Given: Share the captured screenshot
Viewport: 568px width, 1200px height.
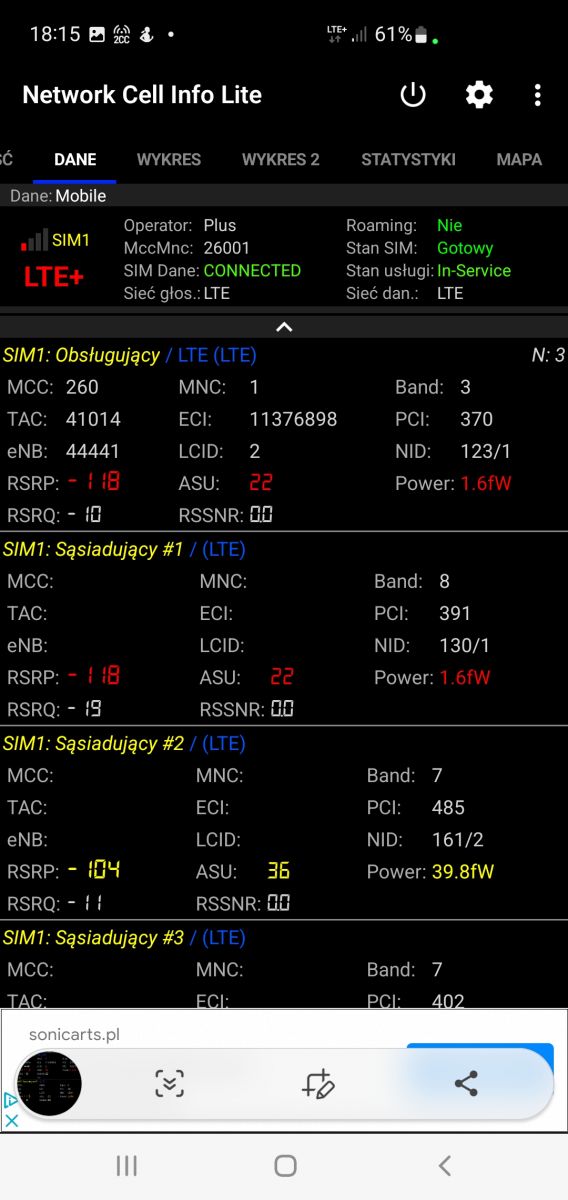Looking at the screenshot, I should pyautogui.click(x=466, y=1083).
